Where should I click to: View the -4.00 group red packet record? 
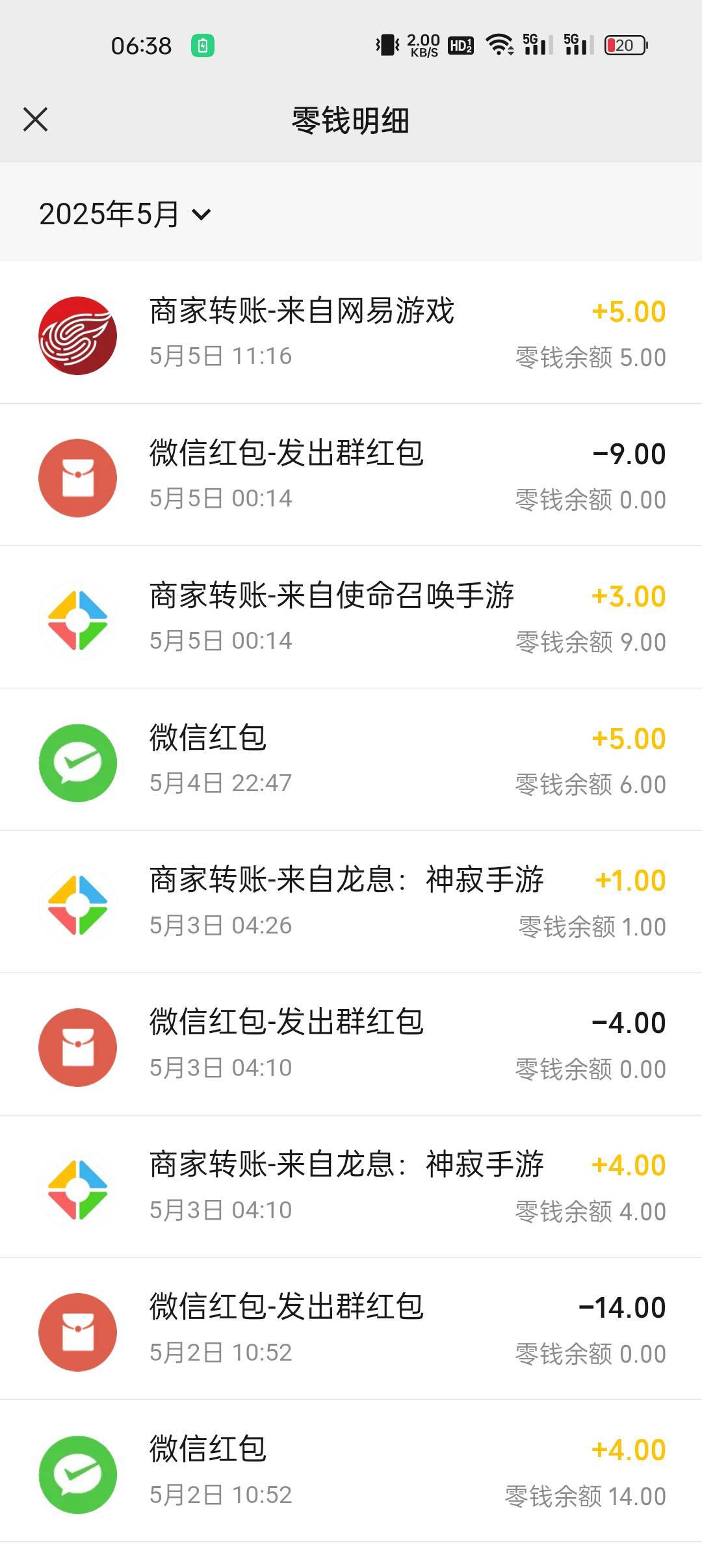[x=351, y=1045]
